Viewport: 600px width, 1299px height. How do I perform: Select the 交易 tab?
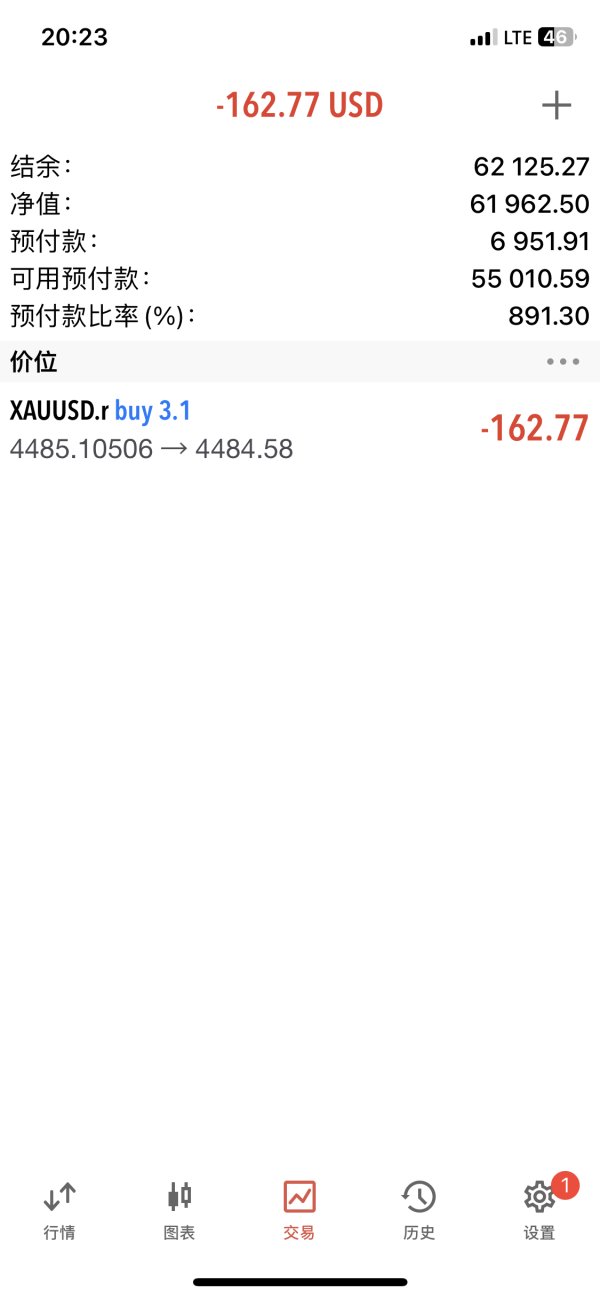tap(299, 1210)
